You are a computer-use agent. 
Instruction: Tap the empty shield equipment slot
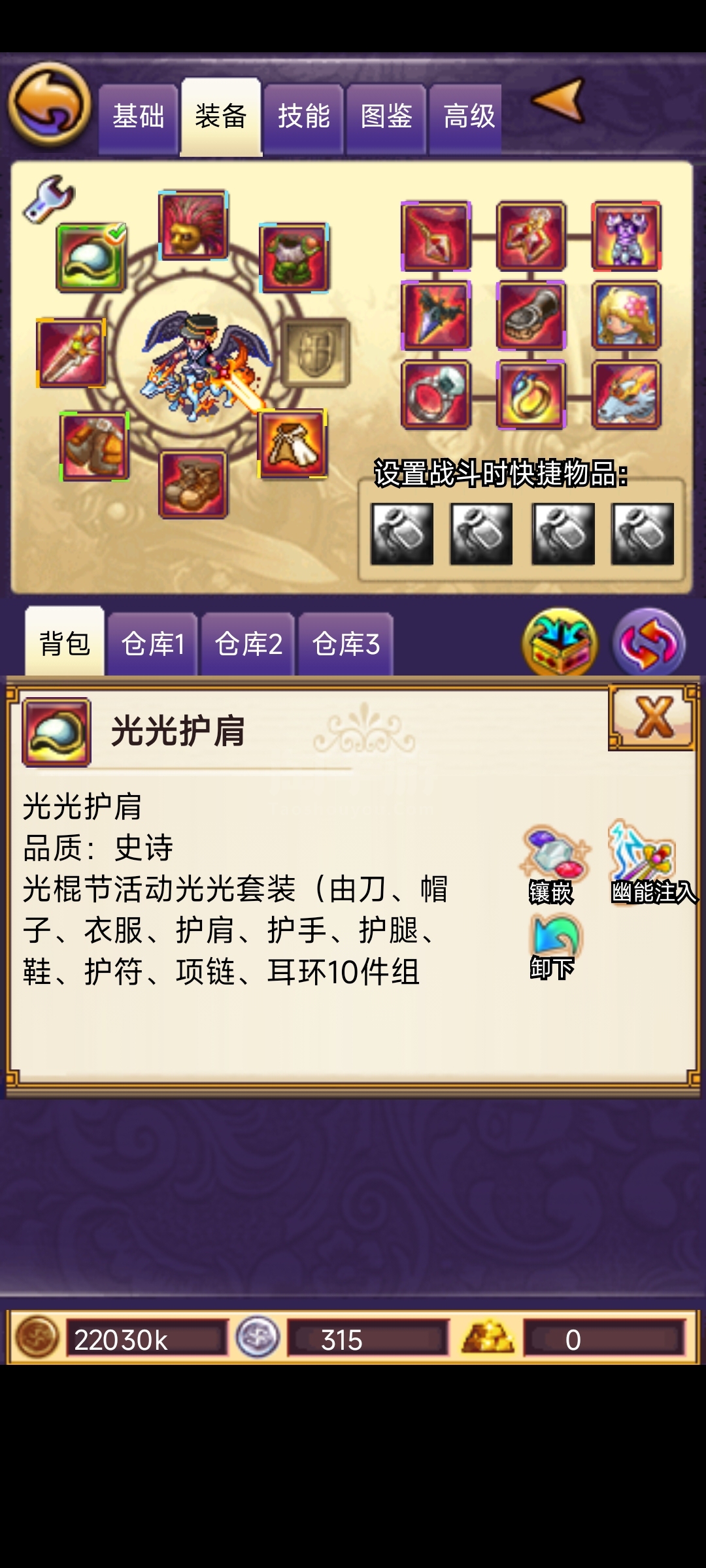tap(316, 353)
